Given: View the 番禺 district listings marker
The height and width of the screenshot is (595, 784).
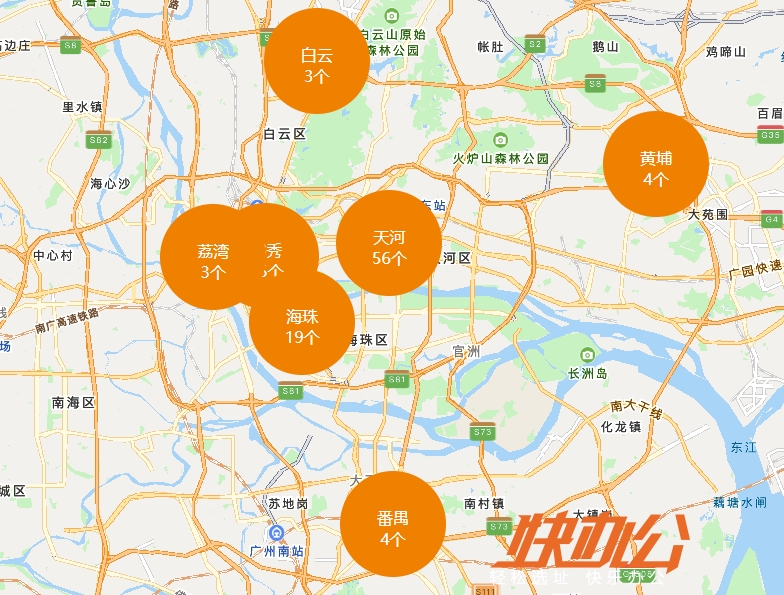Looking at the screenshot, I should click(x=393, y=524).
